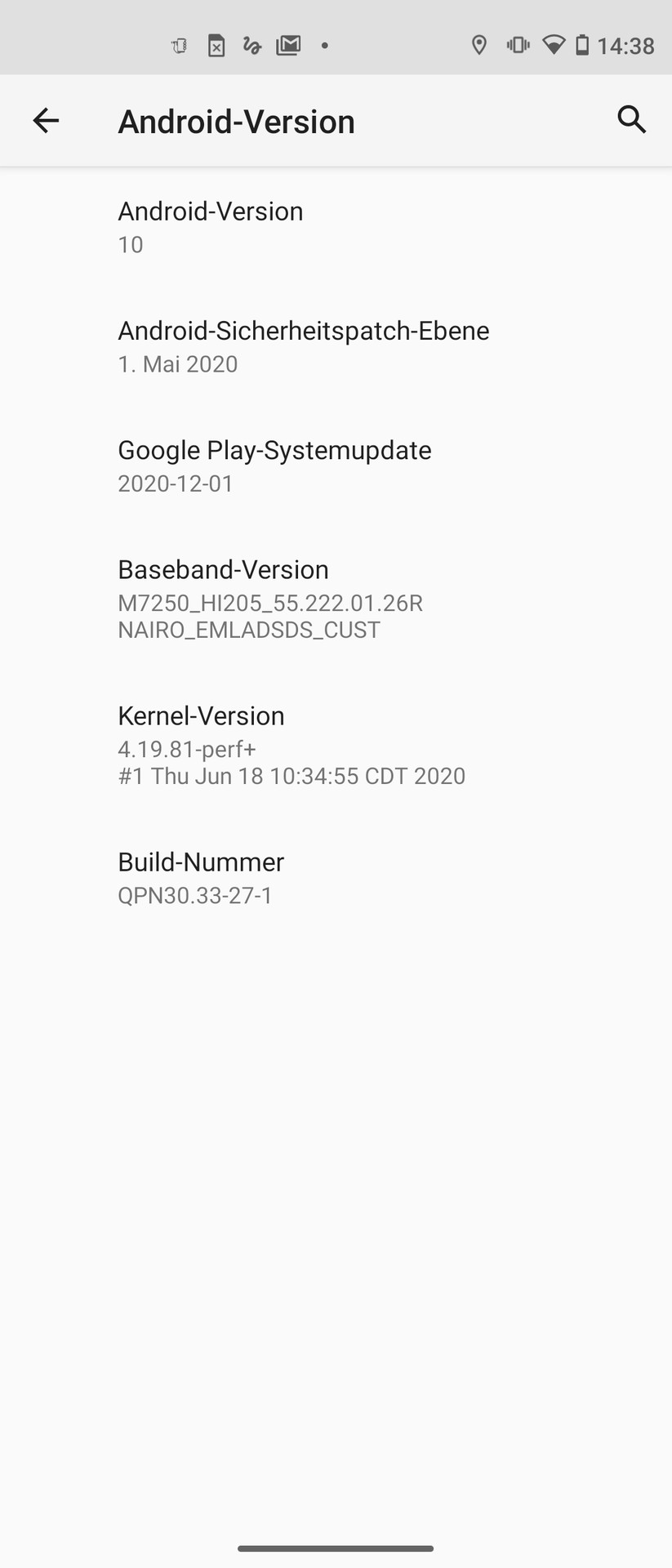Tap the Build-Nummer row

coord(336,878)
